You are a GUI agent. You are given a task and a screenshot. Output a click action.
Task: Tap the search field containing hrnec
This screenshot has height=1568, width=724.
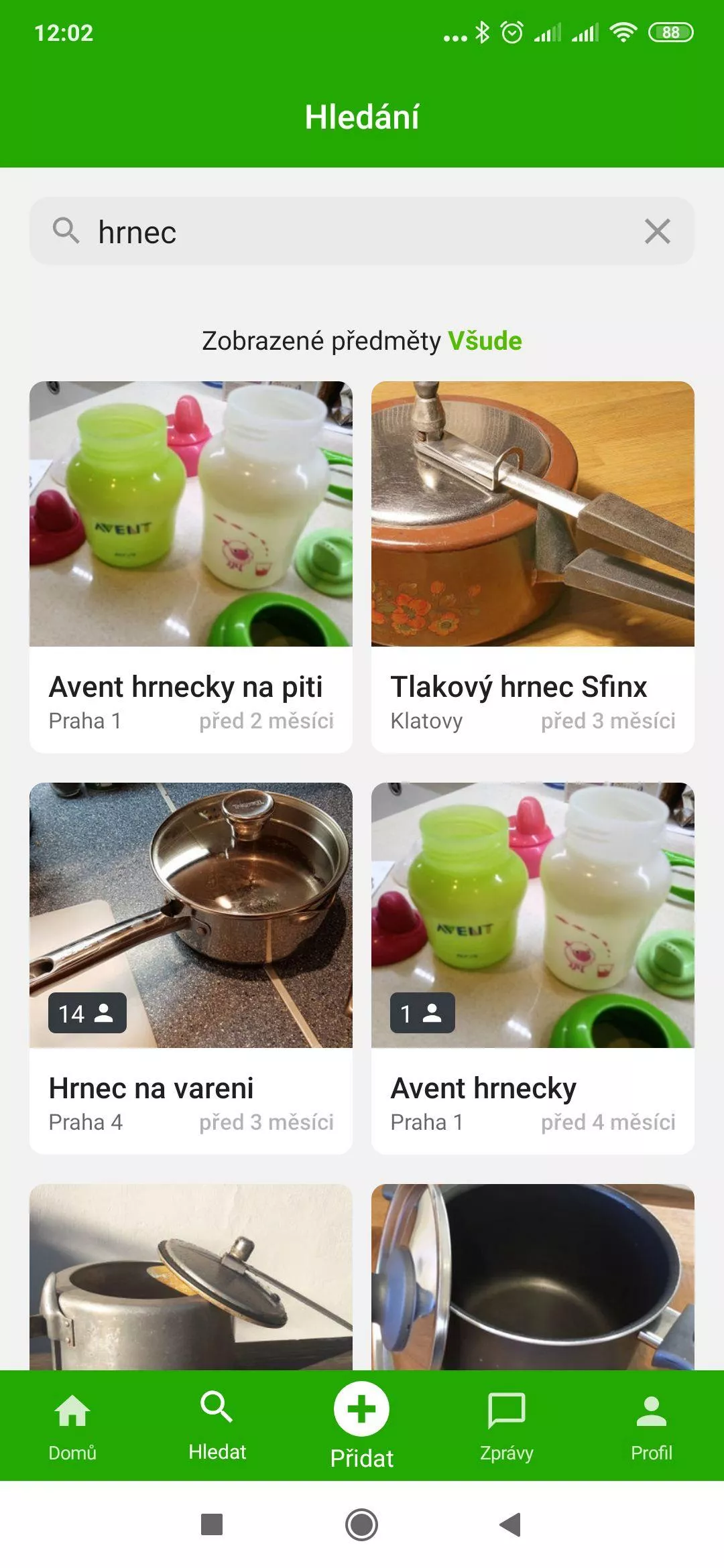tap(362, 231)
